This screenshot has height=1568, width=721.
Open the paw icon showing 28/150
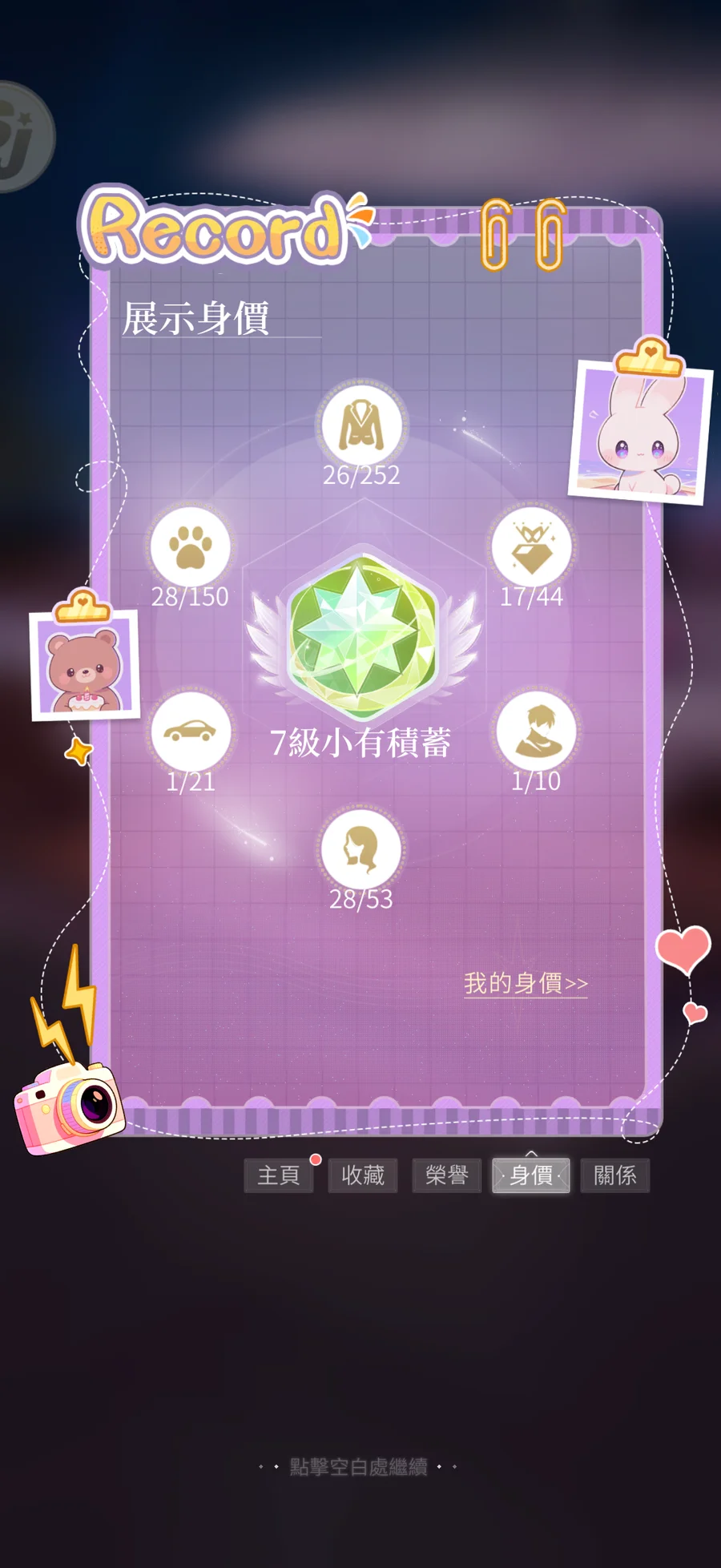pos(191,547)
